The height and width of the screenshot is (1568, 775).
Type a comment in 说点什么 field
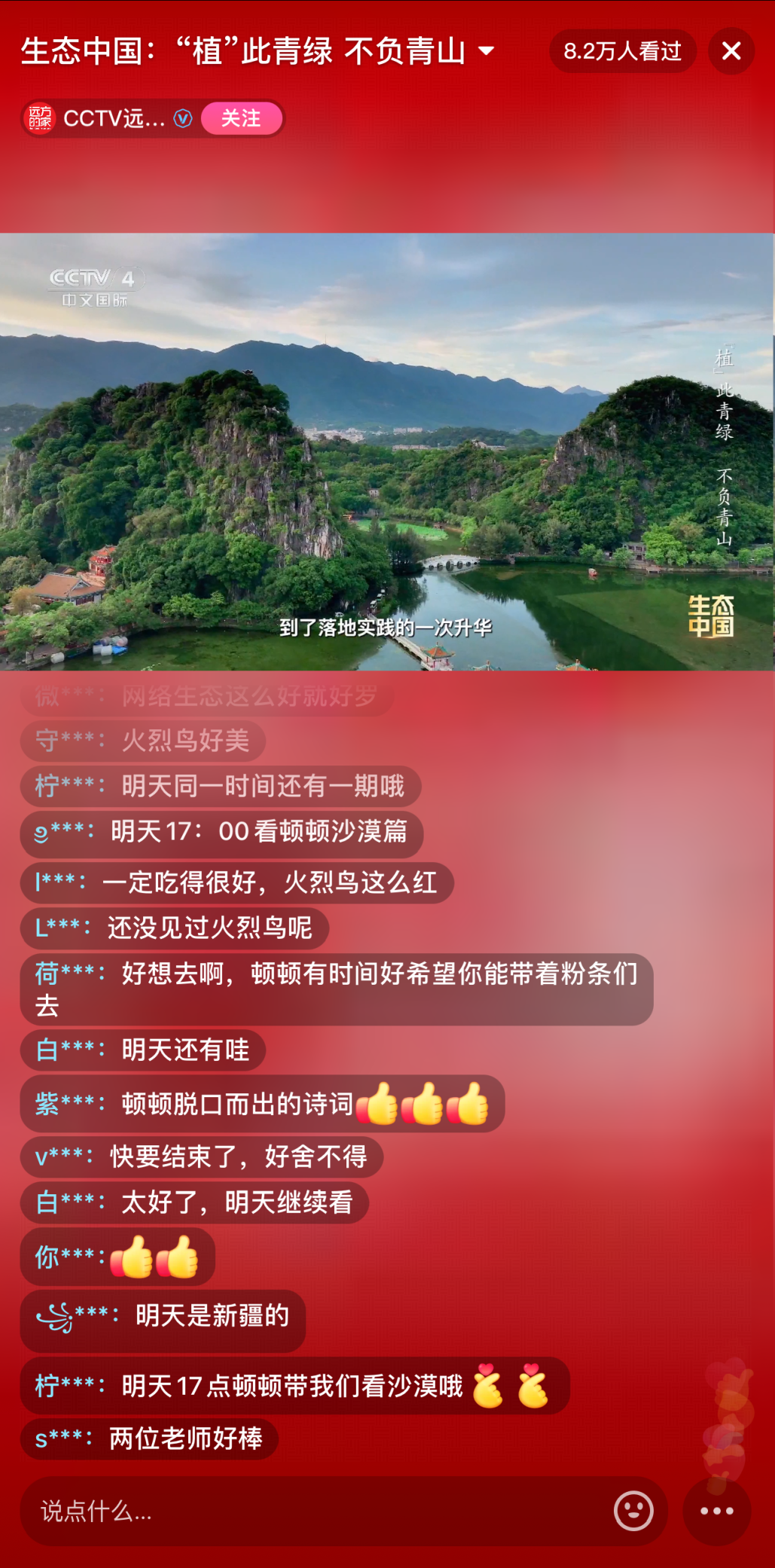tap(316, 1511)
